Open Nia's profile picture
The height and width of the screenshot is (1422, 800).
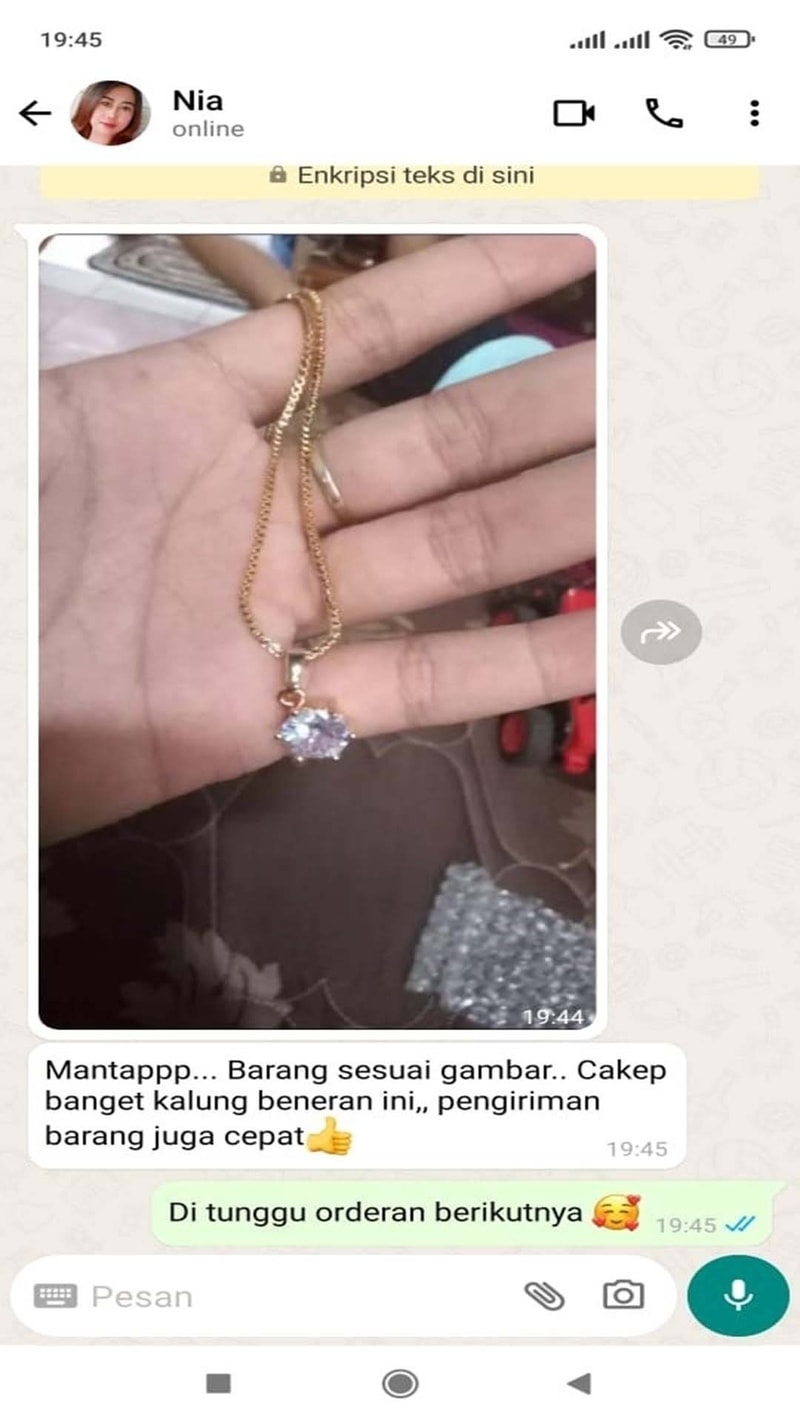[110, 114]
